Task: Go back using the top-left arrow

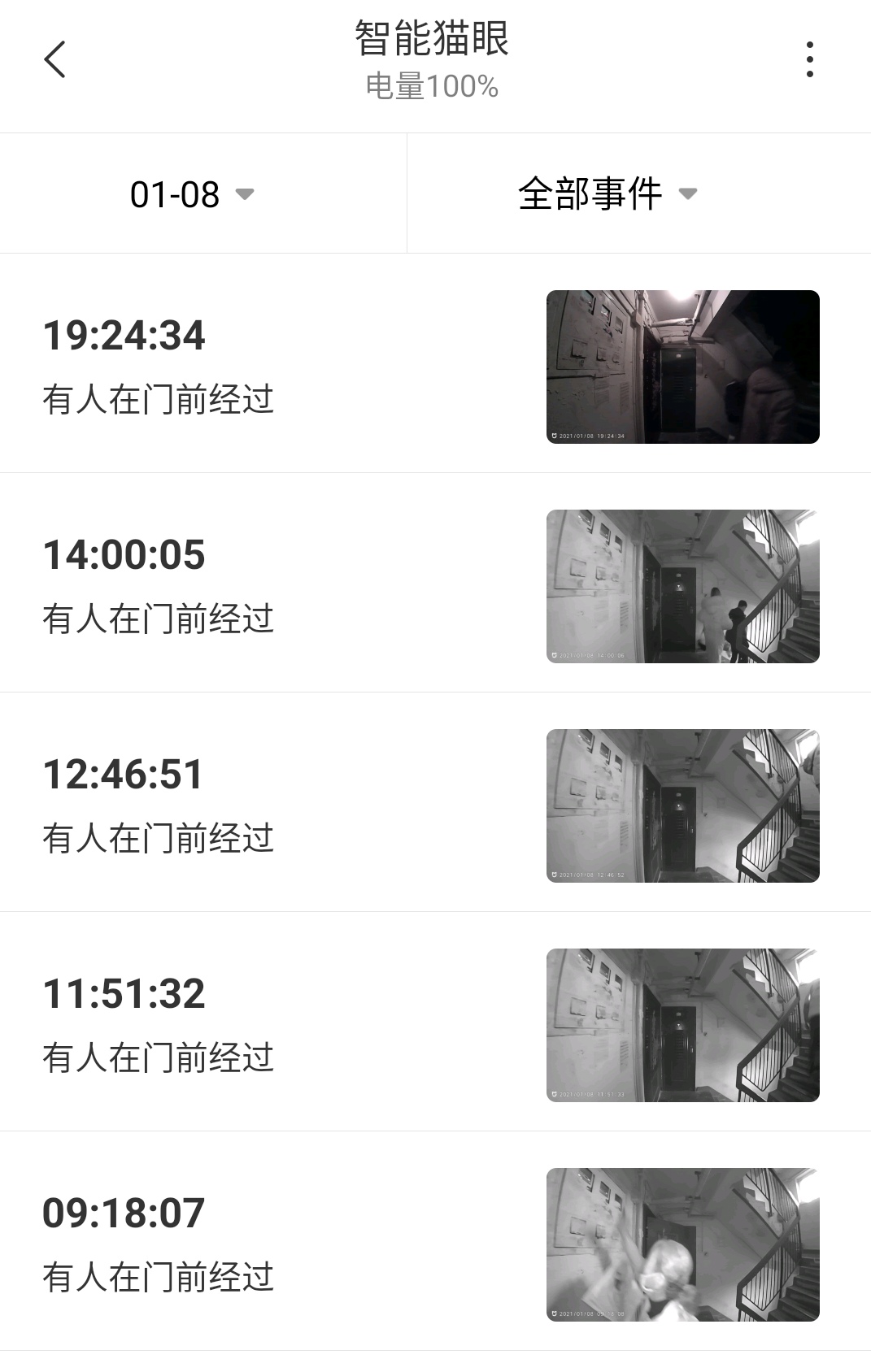Action: coord(54,59)
